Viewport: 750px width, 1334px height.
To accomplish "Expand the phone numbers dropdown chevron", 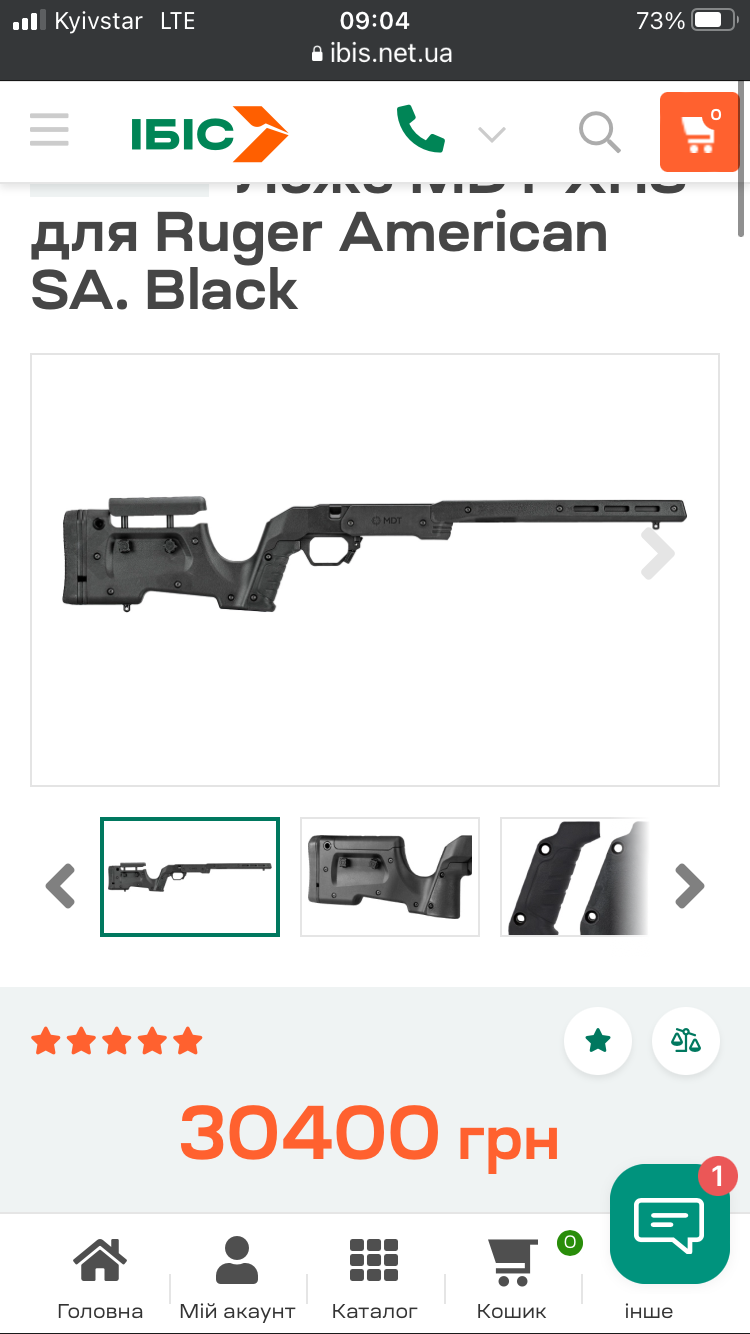I will point(491,134).
